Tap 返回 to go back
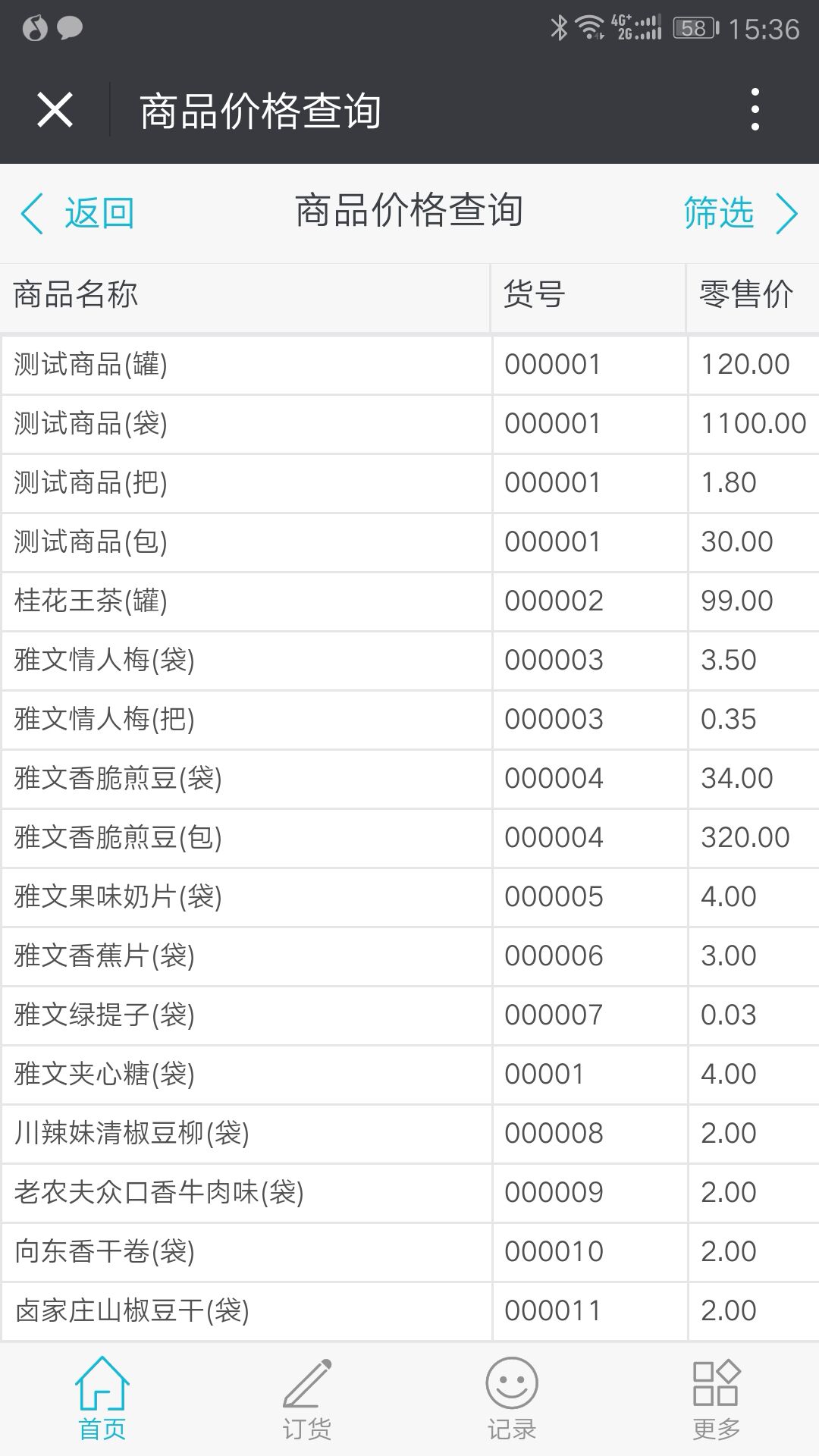Screen dimensions: 819x1456 point(78,213)
